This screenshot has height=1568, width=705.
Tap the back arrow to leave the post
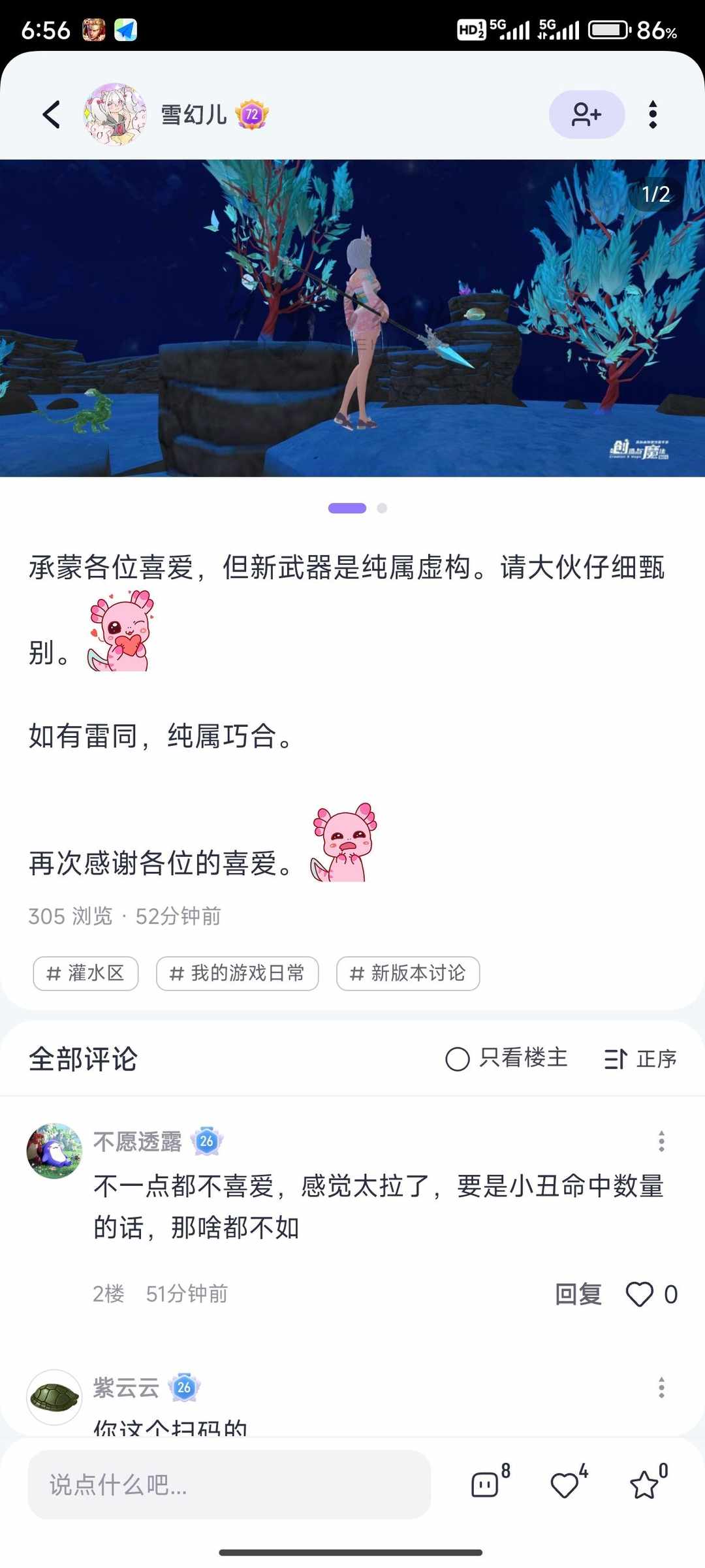(x=52, y=113)
